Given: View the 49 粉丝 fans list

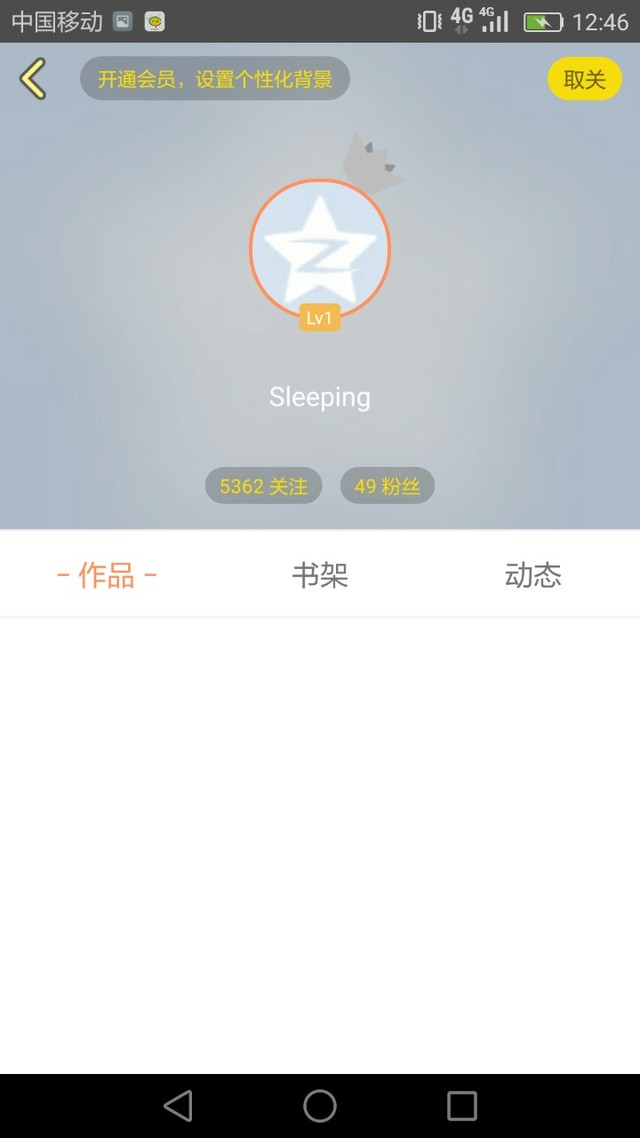Looking at the screenshot, I should pos(387,486).
